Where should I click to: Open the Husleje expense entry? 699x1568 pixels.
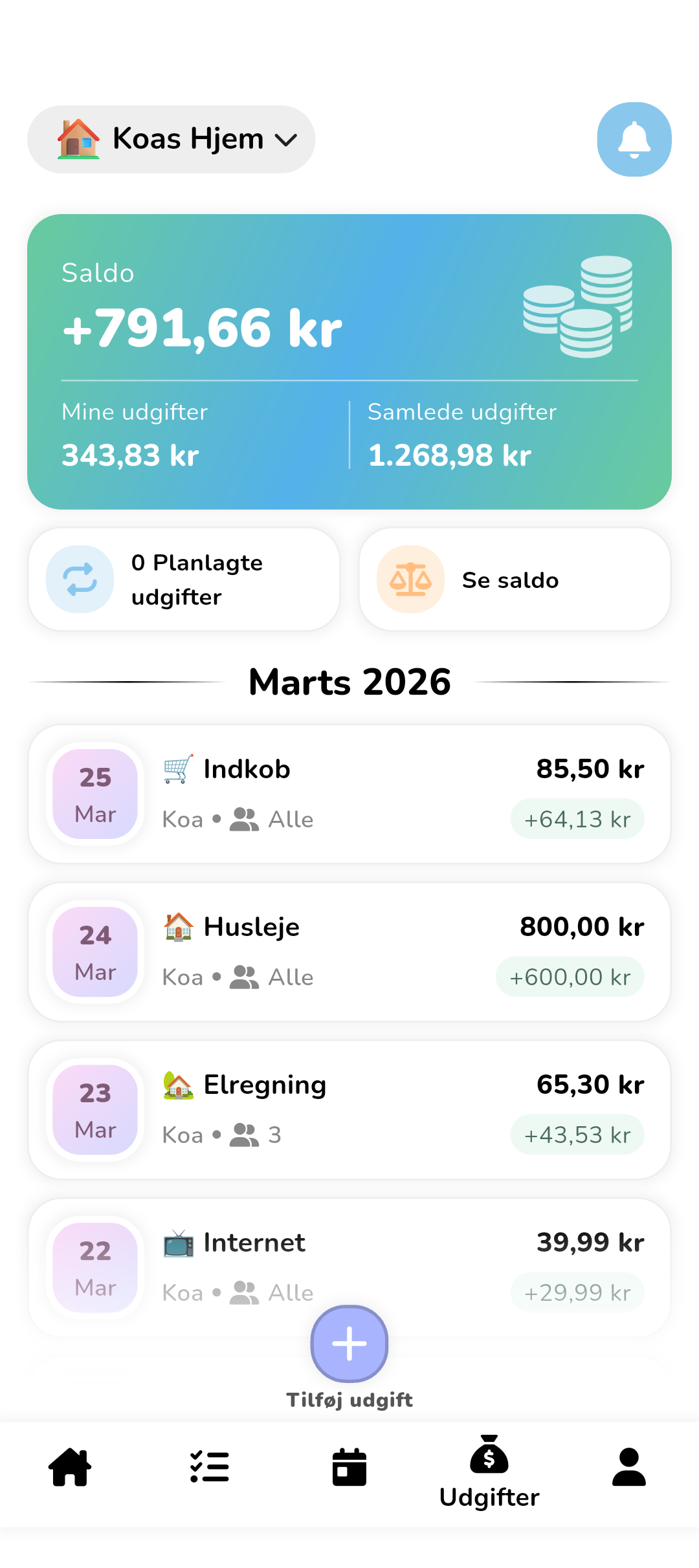(x=349, y=950)
